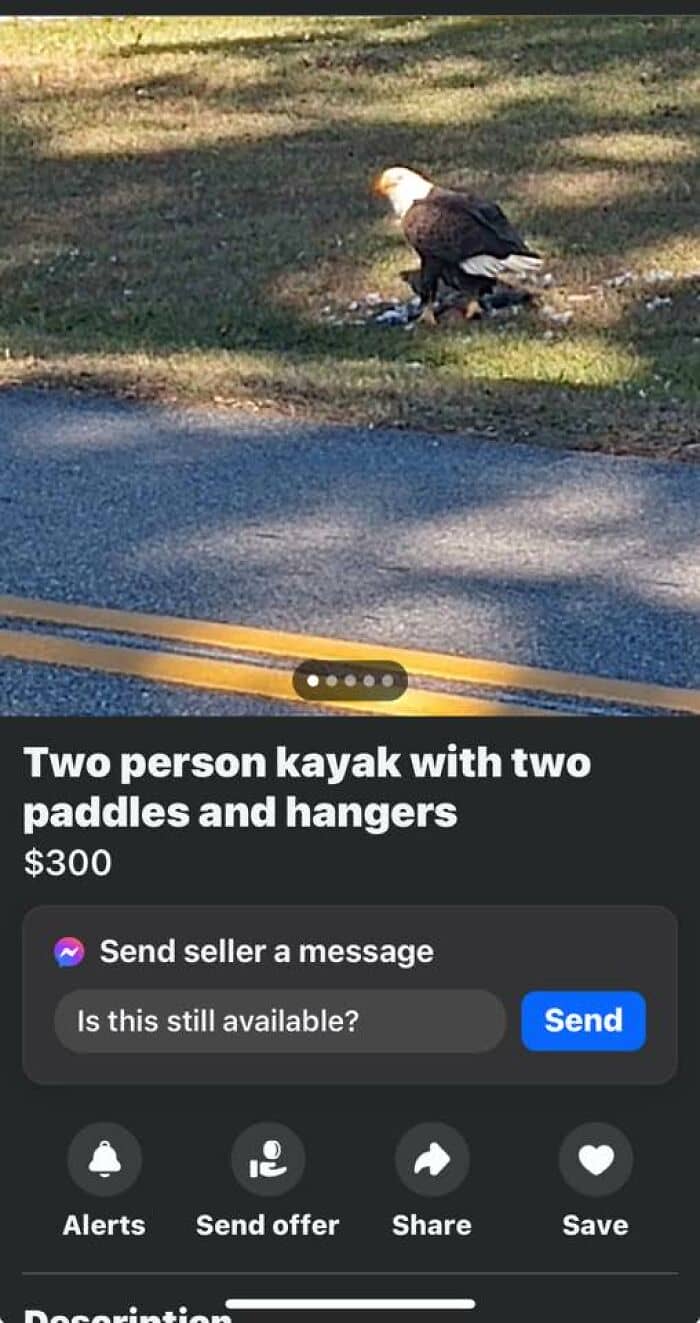Screen dimensions: 700x1323
Task: Edit the 'Is this still available?' message field
Action: tap(280, 1021)
